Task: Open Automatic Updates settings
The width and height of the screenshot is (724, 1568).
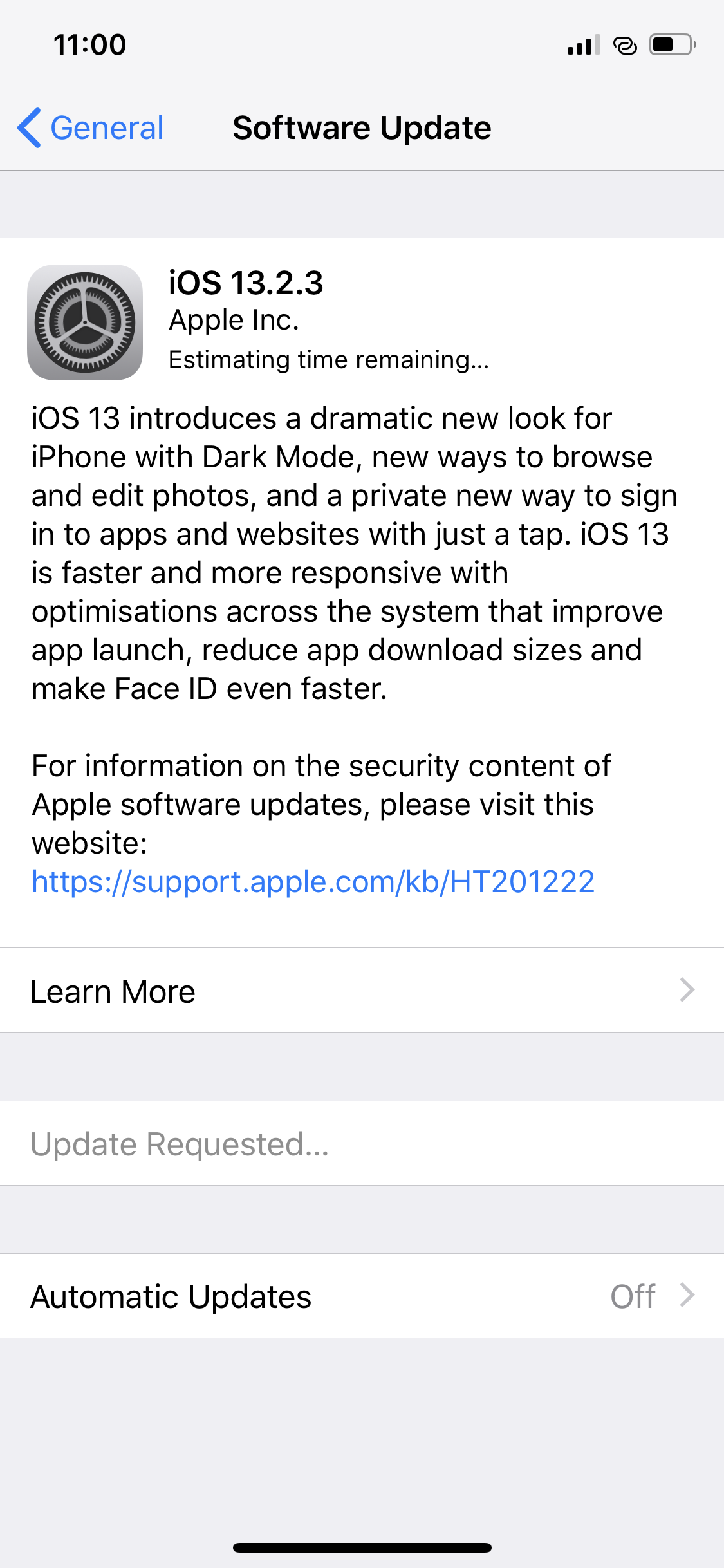Action: pyautogui.click(x=362, y=1296)
